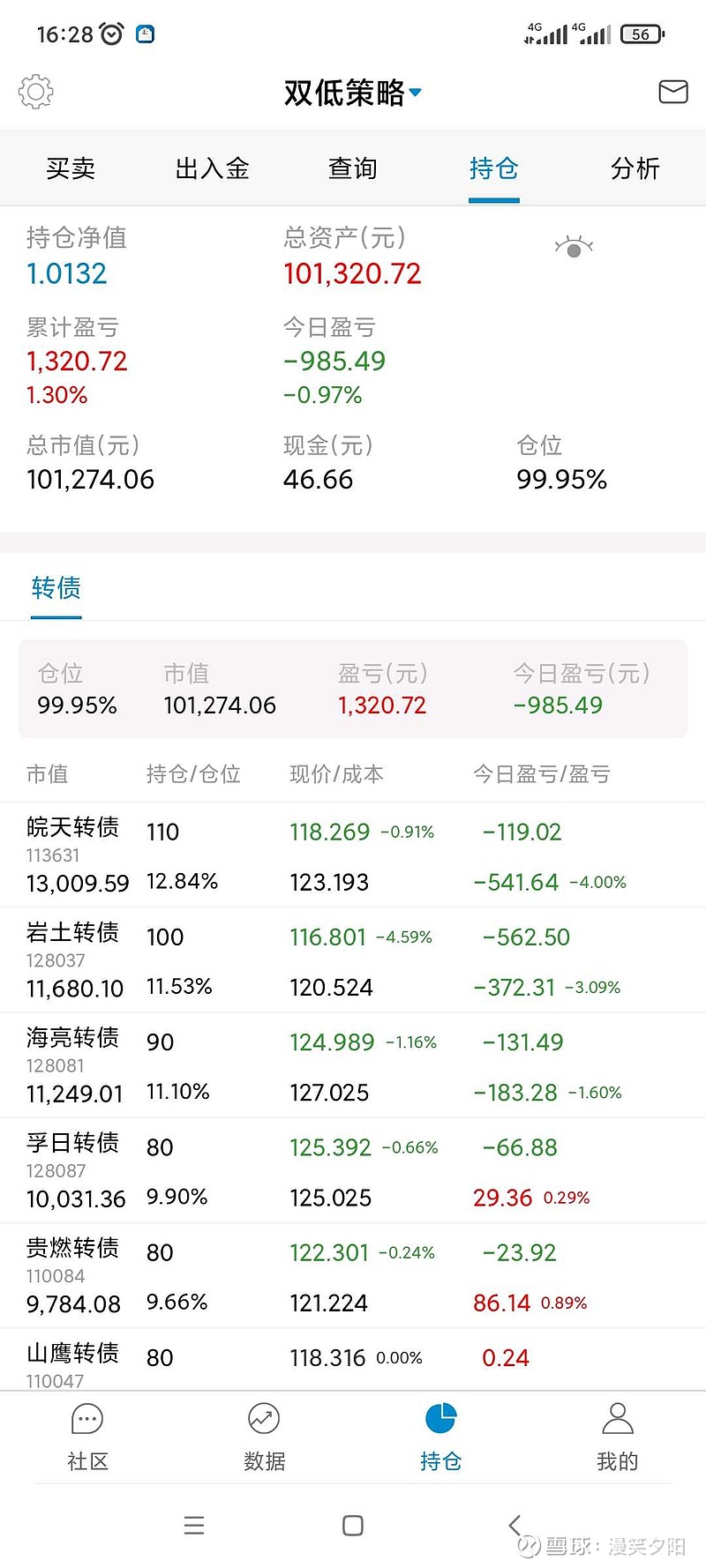Select the 转债 holdings tab
The image size is (706, 1568).
56,587
